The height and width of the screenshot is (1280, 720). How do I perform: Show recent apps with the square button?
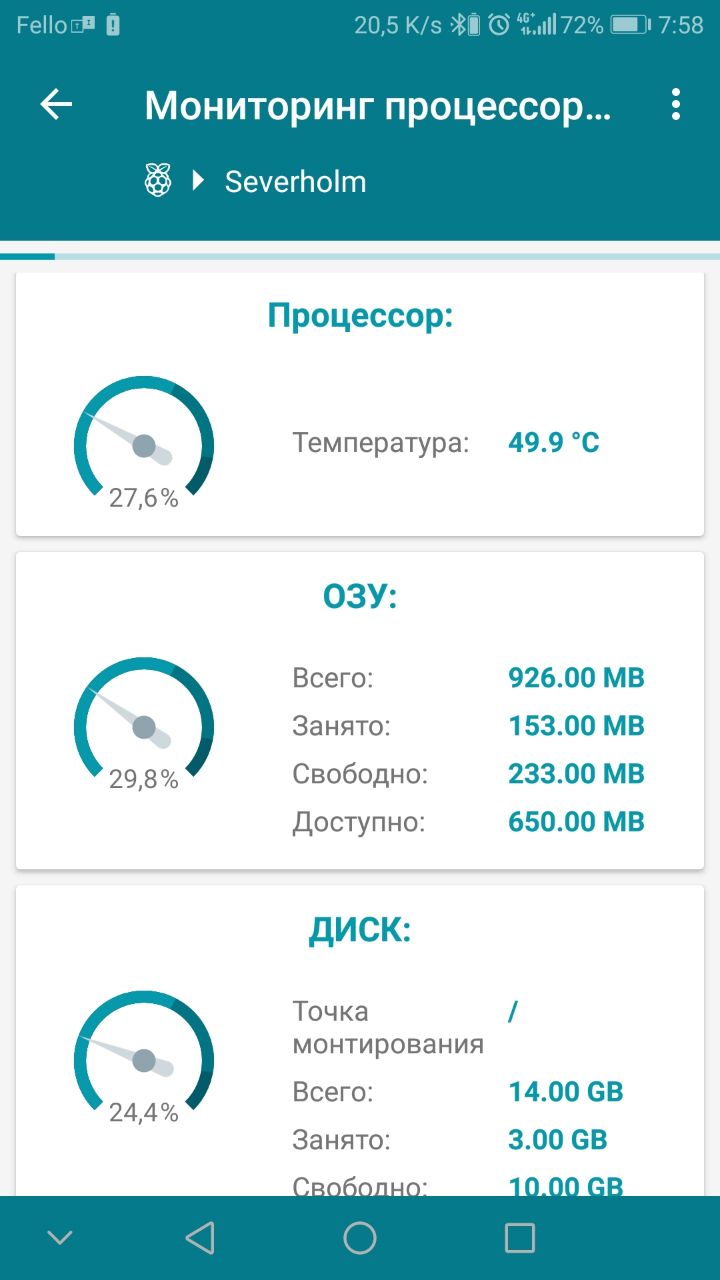[520, 1238]
